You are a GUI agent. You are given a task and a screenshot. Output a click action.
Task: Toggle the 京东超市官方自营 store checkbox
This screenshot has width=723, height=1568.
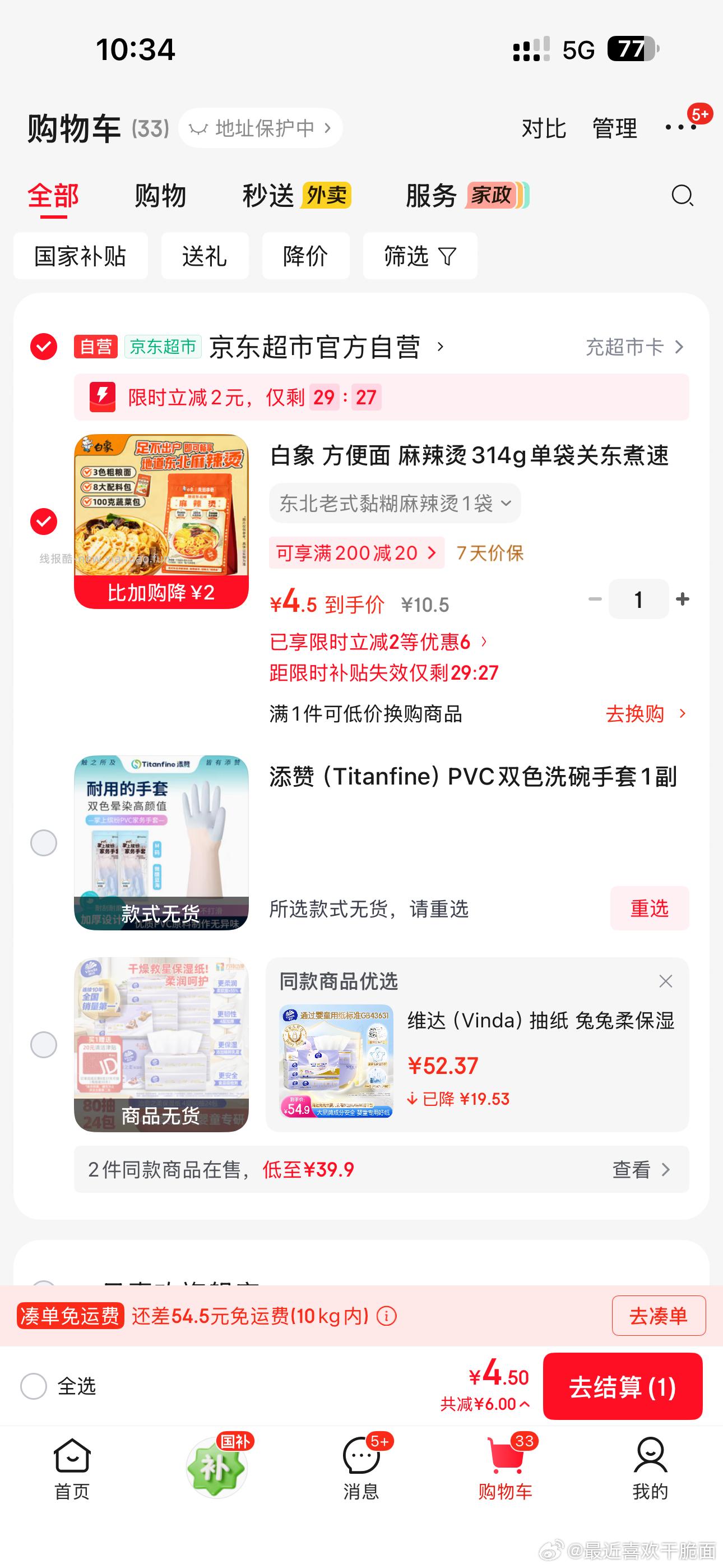pyautogui.click(x=43, y=347)
